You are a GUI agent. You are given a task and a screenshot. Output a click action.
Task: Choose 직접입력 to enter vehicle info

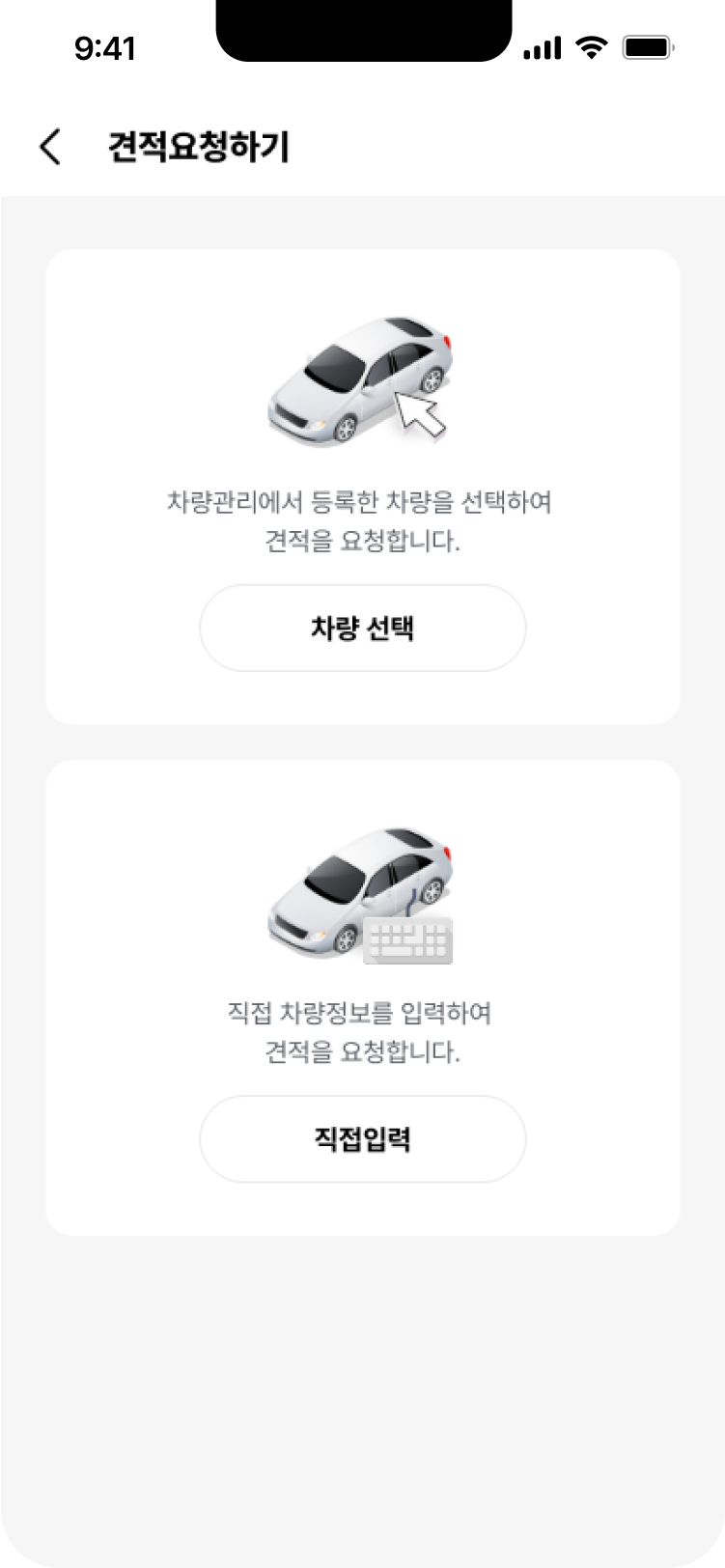click(362, 1139)
